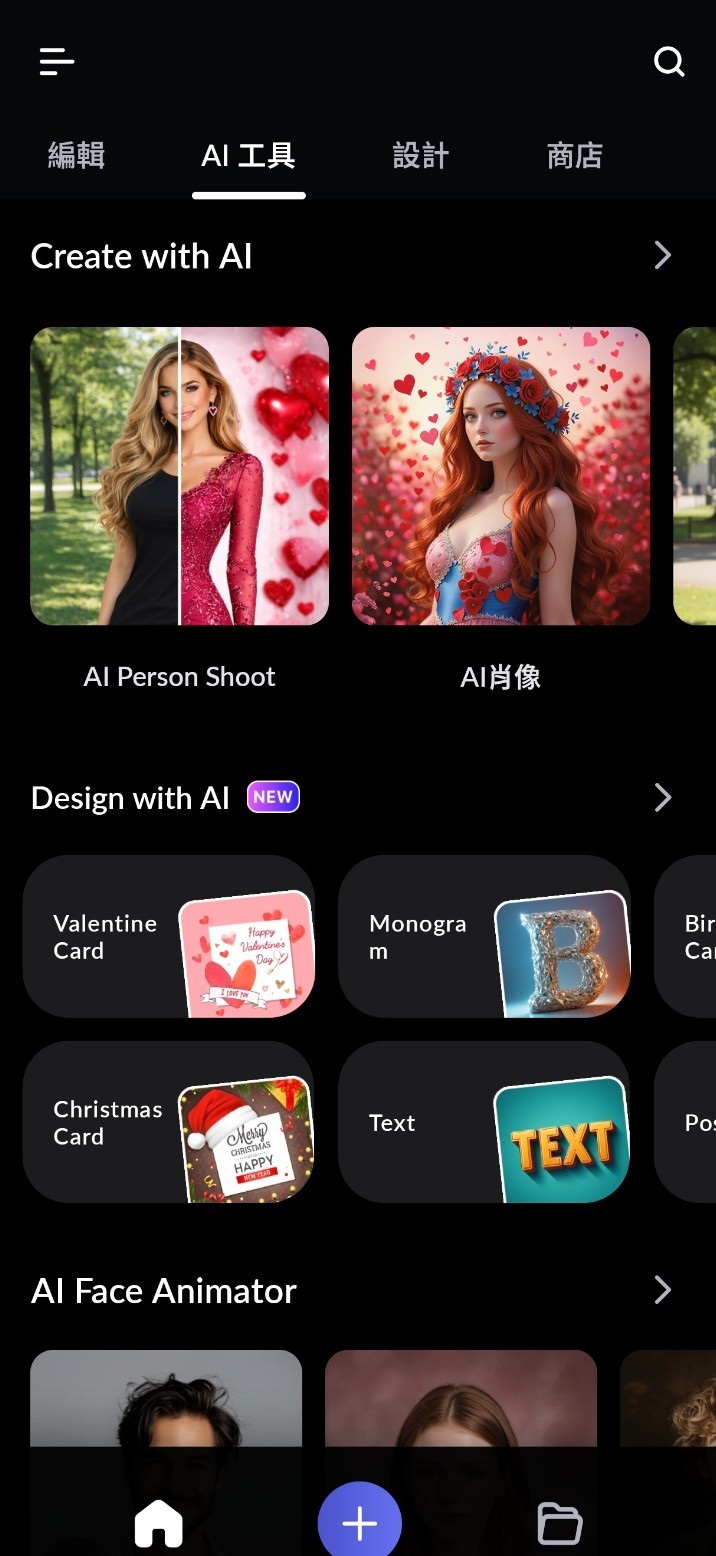Image resolution: width=716 pixels, height=1556 pixels.
Task: Select the Text design tool
Action: tap(484, 1122)
